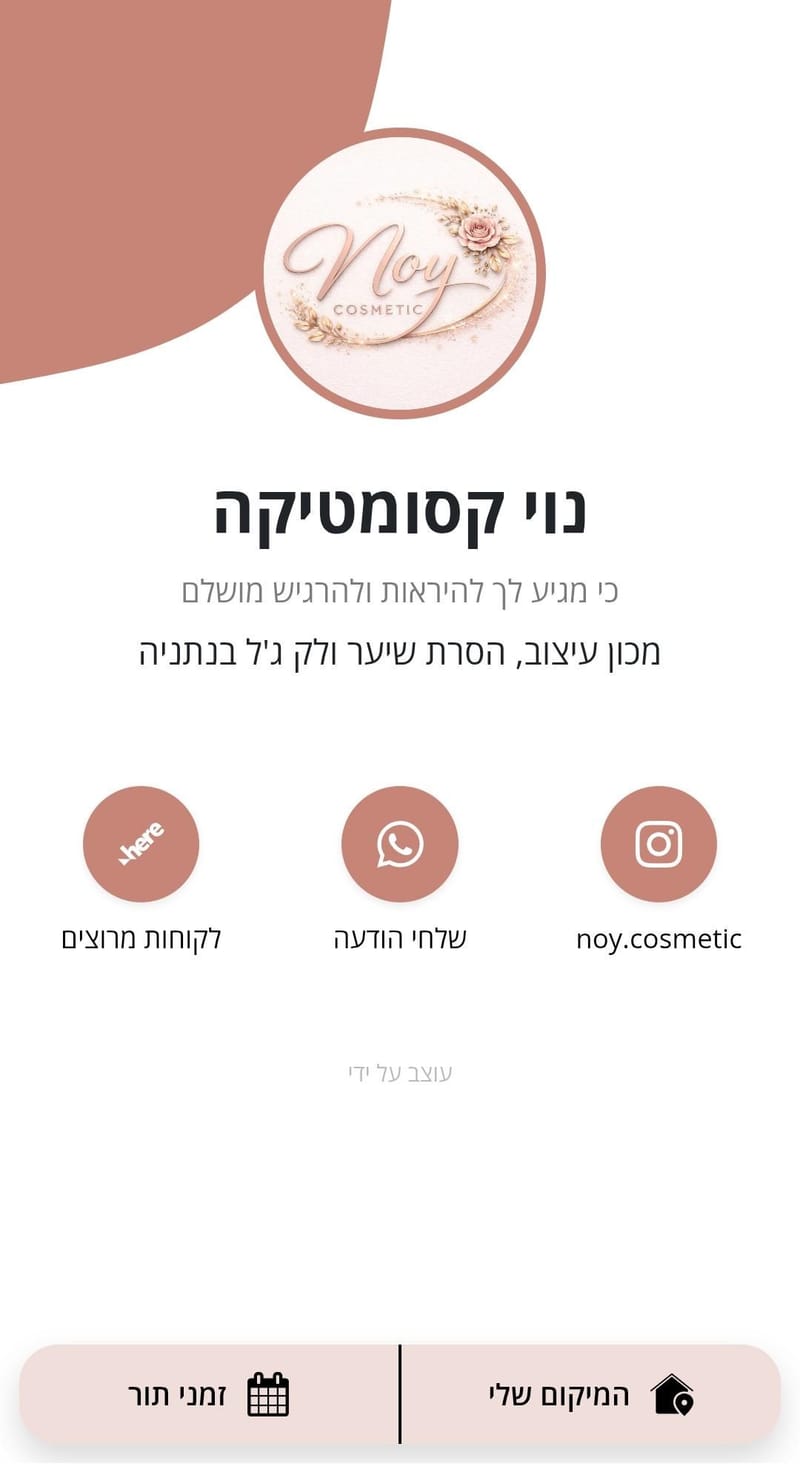800x1464 pixels.
Task: Open the Instagram icon for noy.cosmetic
Action: pos(658,844)
